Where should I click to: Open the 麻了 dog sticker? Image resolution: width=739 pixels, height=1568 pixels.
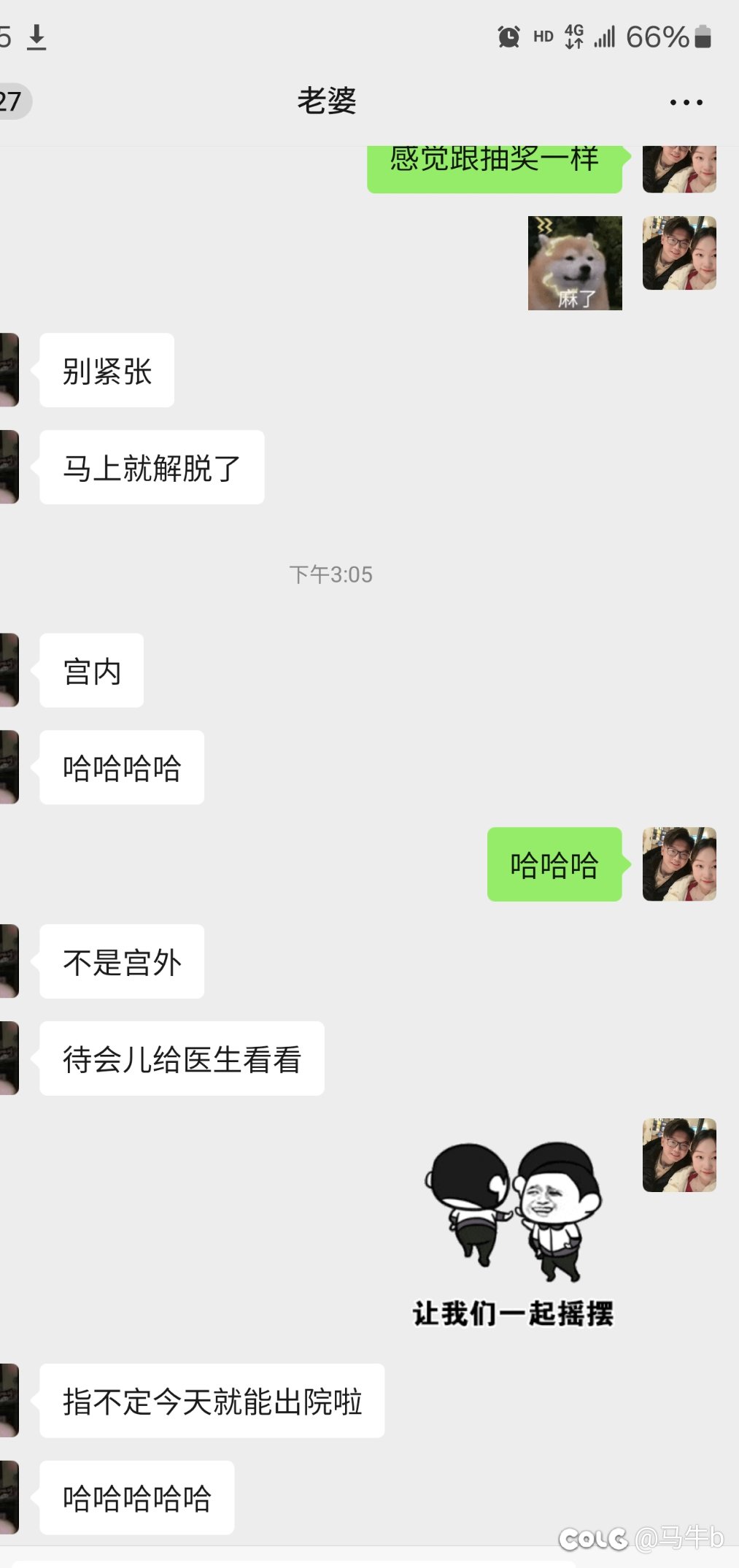pos(575,263)
